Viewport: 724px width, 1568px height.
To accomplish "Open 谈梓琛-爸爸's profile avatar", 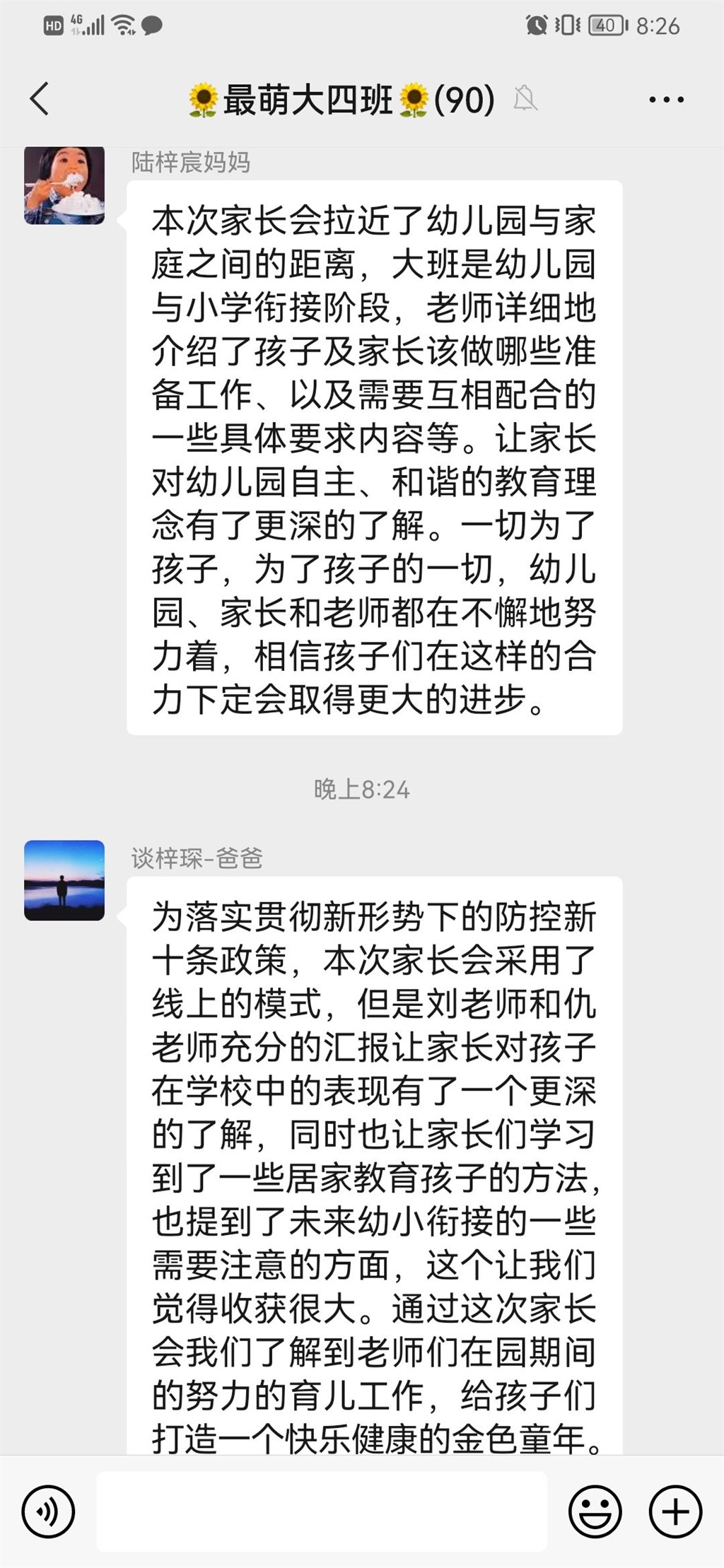I will point(64,880).
